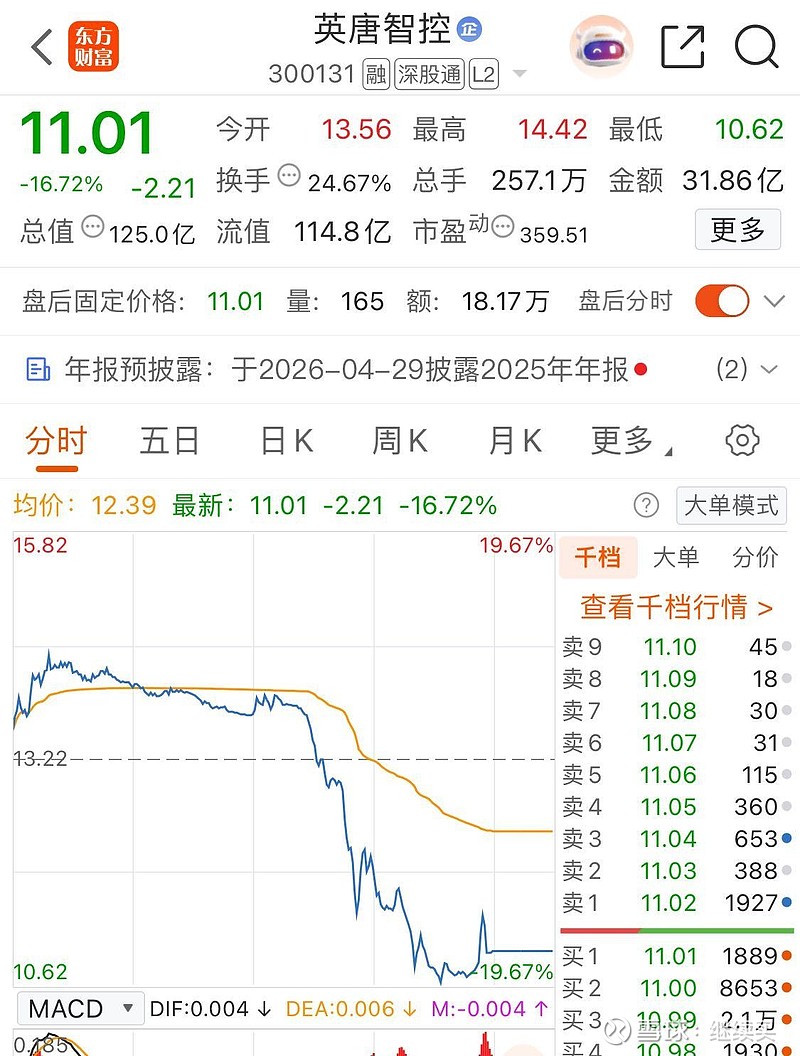Tap the question mark icon beside 大单模式
This screenshot has width=800, height=1056.
click(x=646, y=505)
